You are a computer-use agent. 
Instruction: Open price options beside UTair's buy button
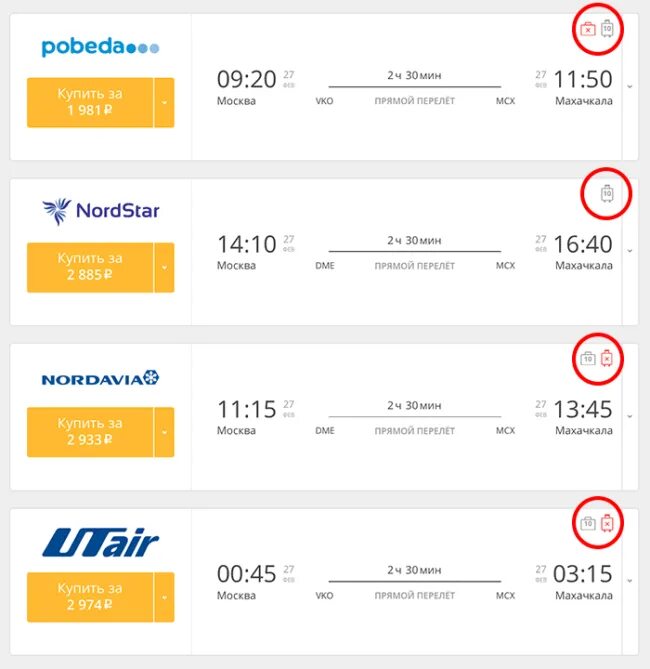point(164,597)
